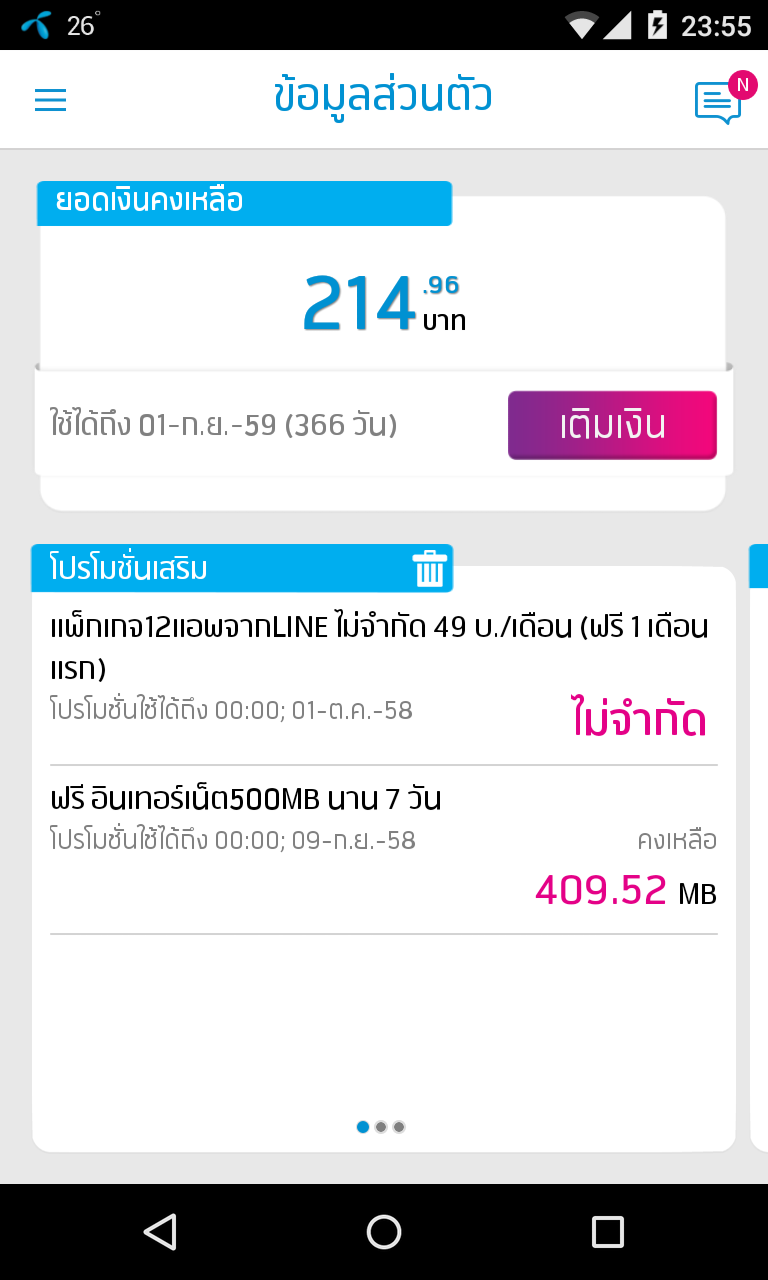Open the hamburger drawer menu
Screen dimensions: 768x1280
click(50, 100)
